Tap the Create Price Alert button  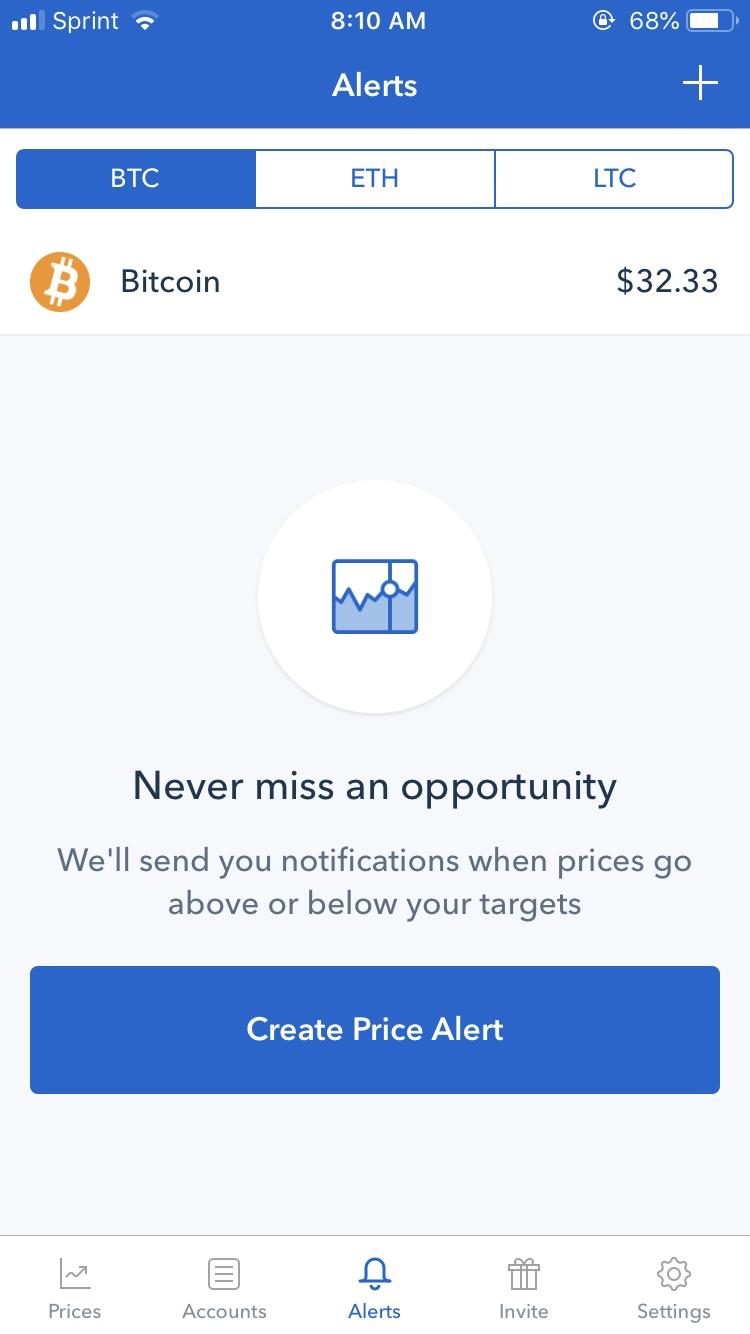[x=375, y=1029]
